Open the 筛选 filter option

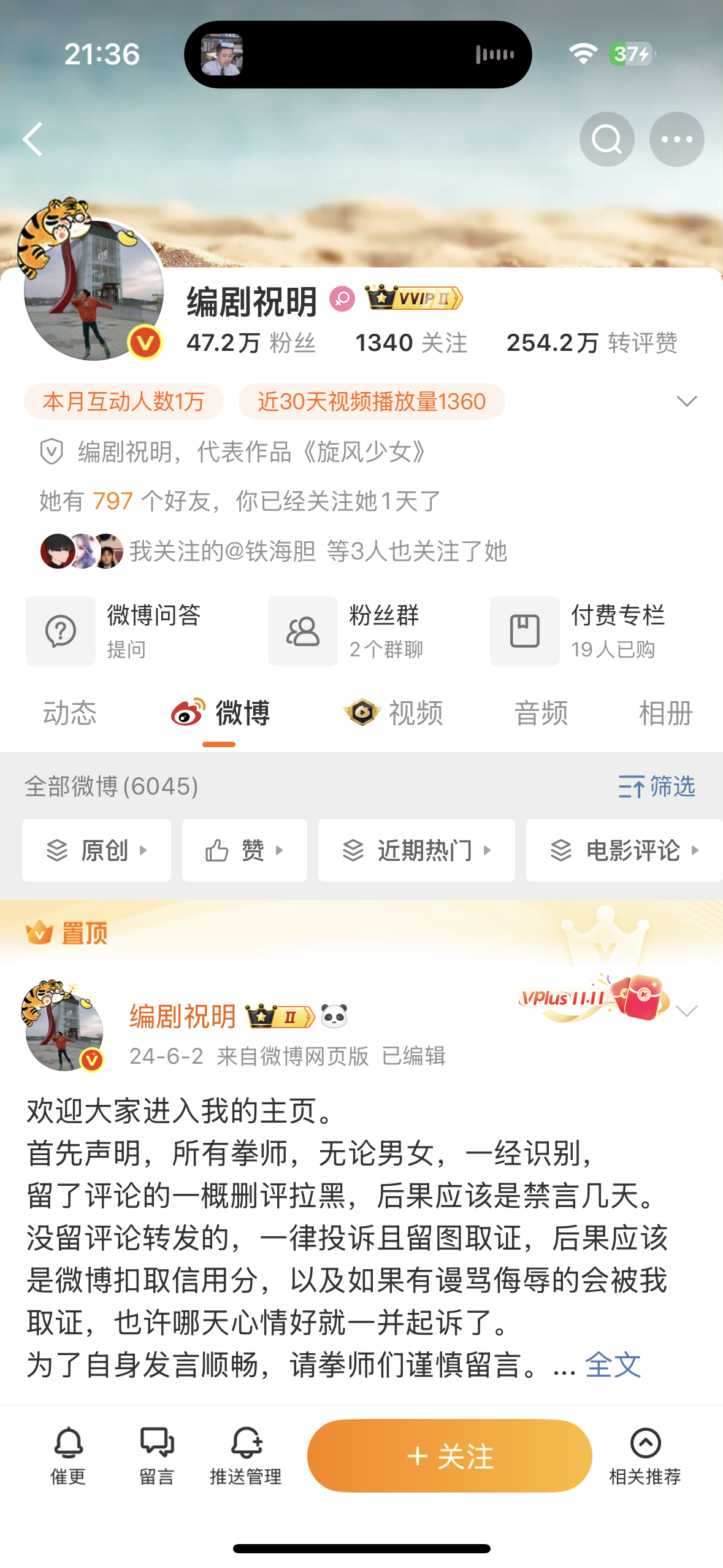[x=656, y=786]
